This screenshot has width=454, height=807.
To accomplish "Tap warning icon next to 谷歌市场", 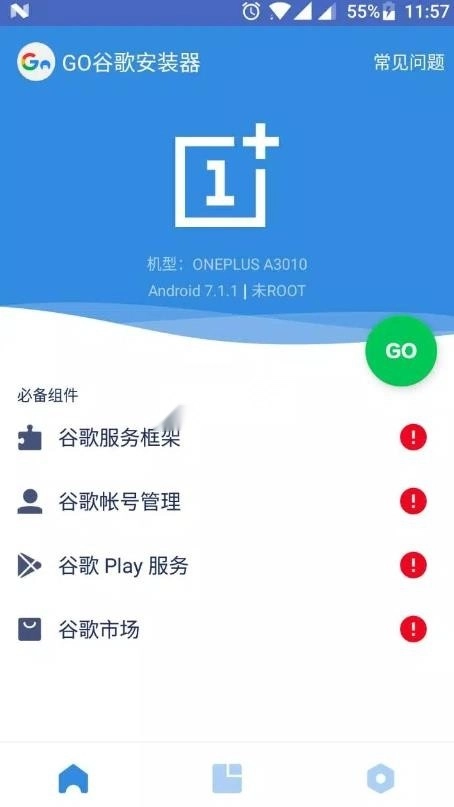I will [413, 629].
